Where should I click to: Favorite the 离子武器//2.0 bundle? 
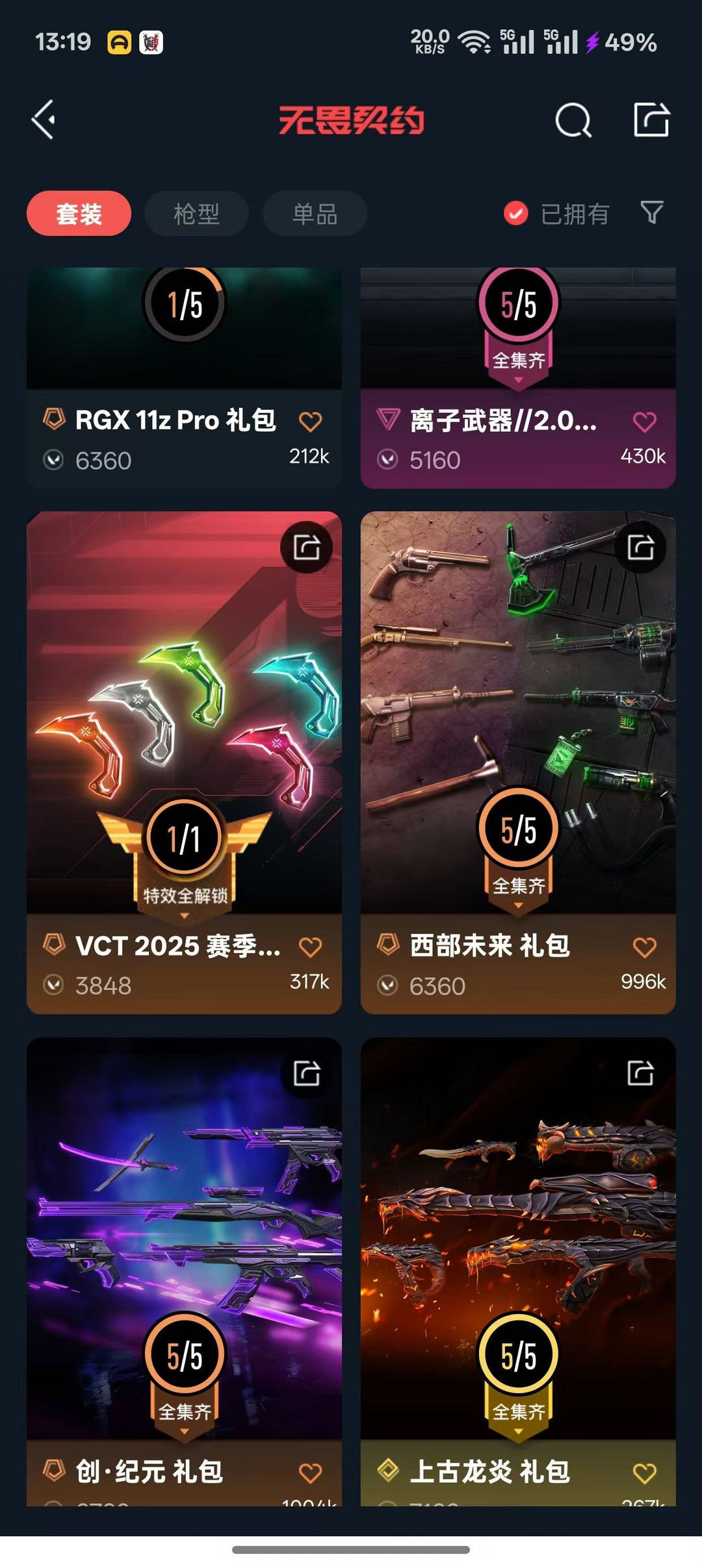click(644, 422)
